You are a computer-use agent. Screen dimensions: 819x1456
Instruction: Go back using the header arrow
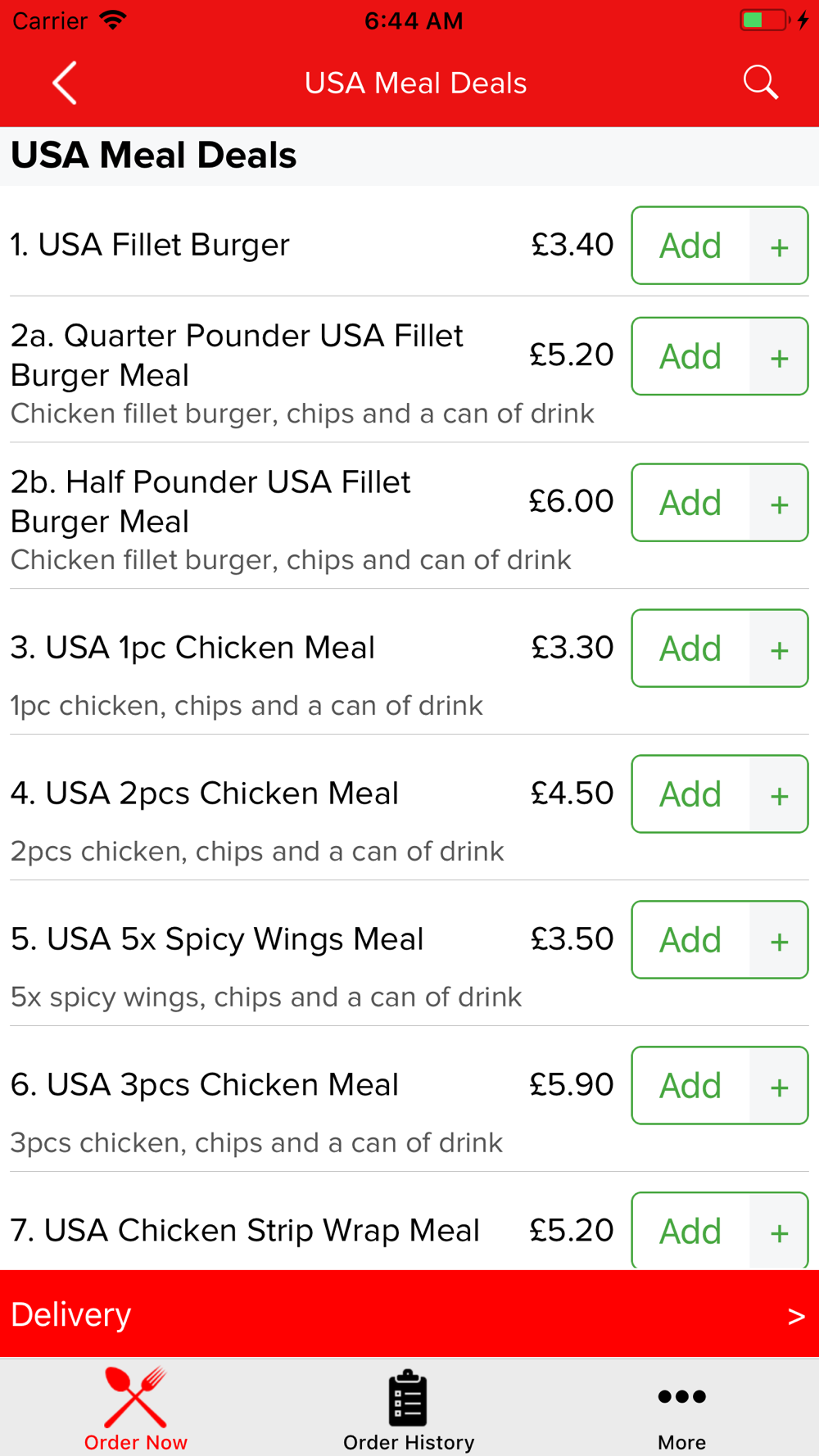[65, 83]
